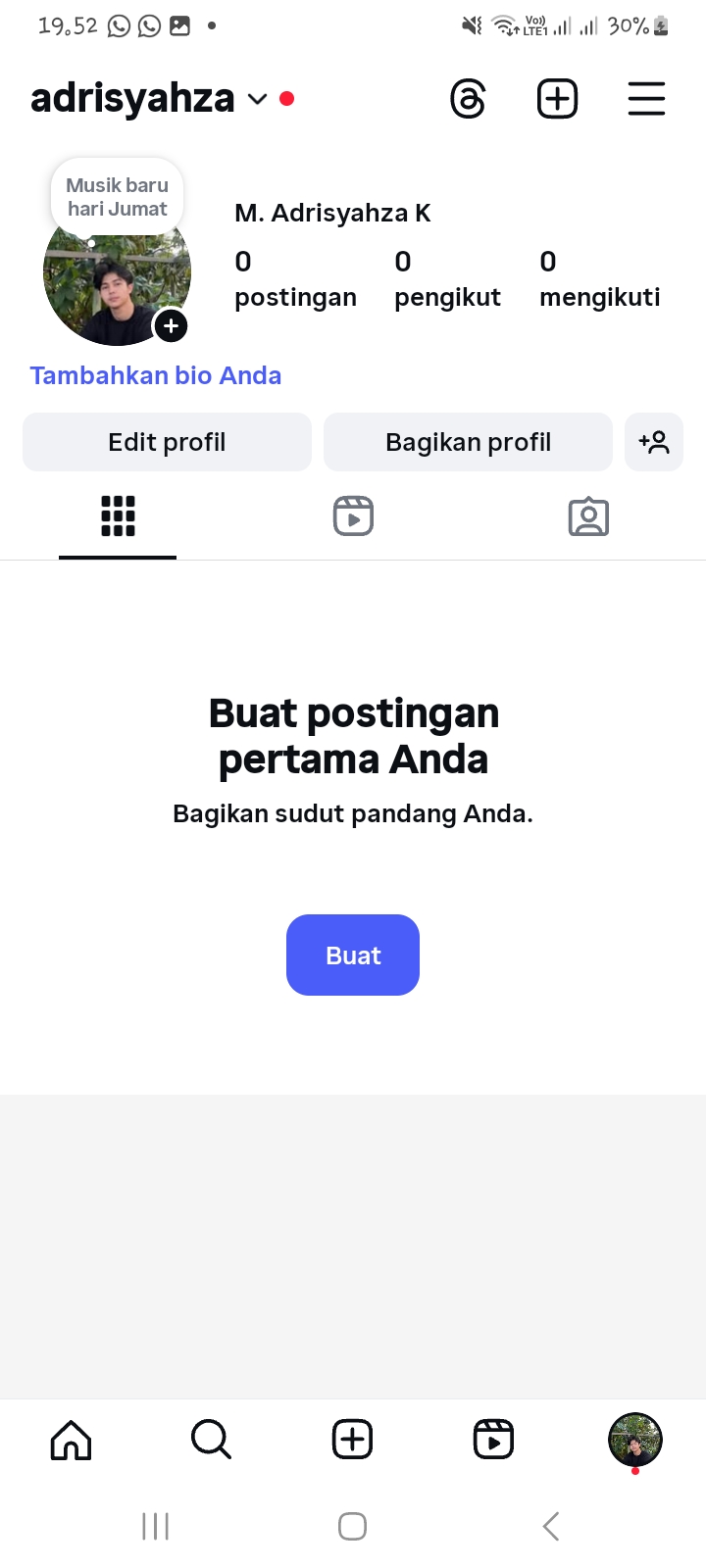Open the hamburger menu

pyautogui.click(x=646, y=99)
